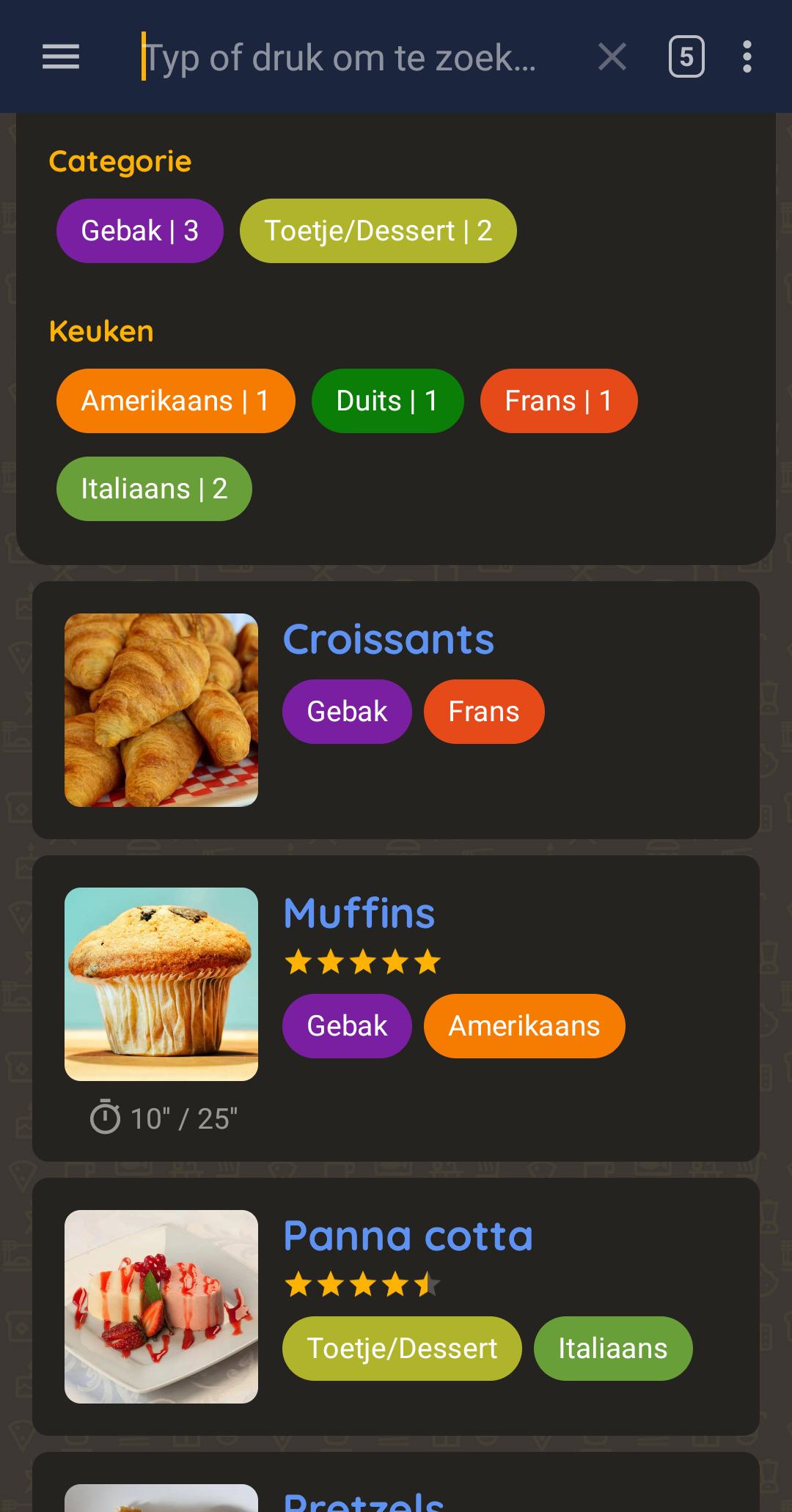Screen dimensions: 792x1512
Task: Open the hamburger navigation drawer
Action: (61, 56)
